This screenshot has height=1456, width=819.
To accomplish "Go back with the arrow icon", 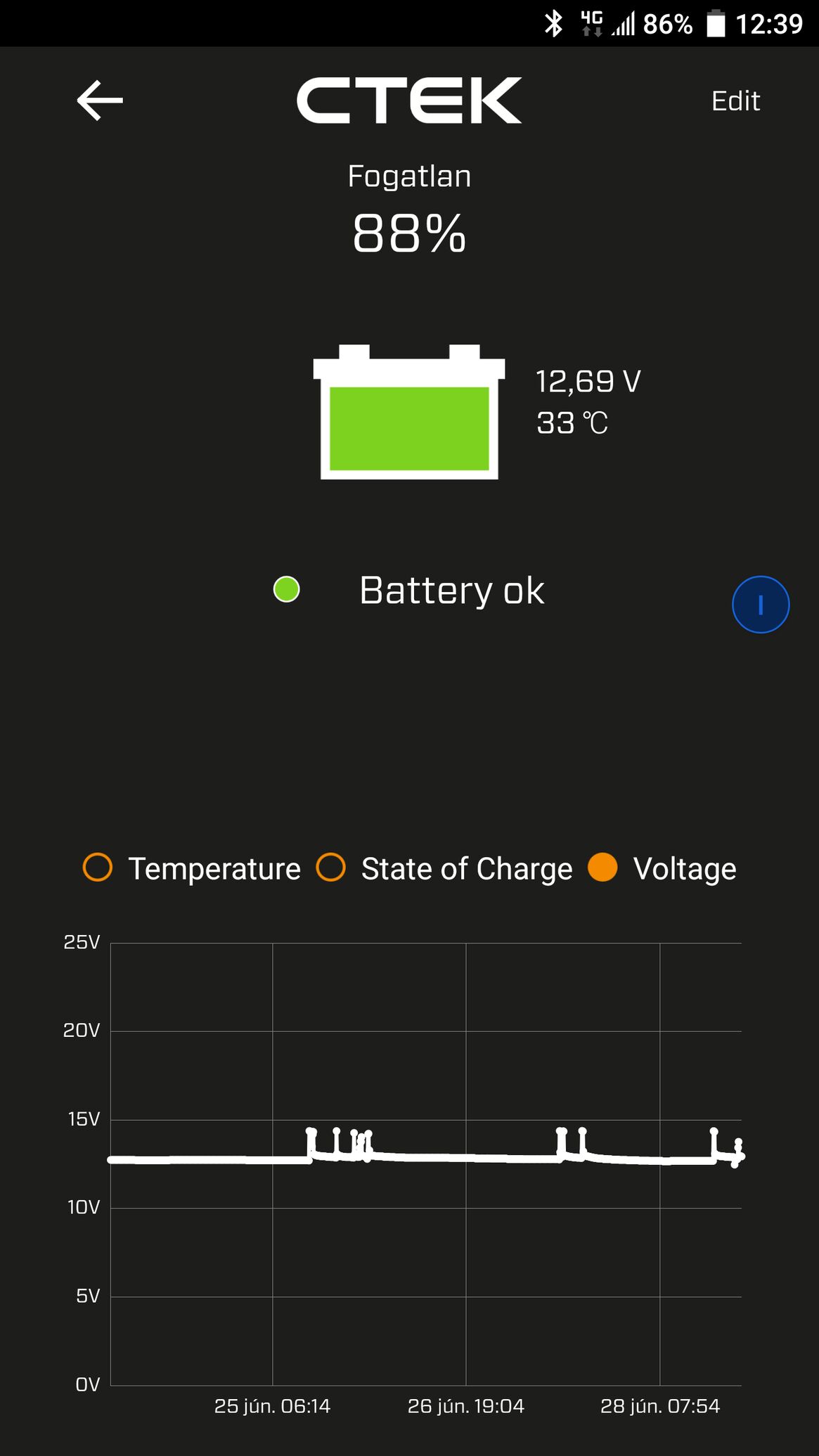I will pyautogui.click(x=99, y=101).
